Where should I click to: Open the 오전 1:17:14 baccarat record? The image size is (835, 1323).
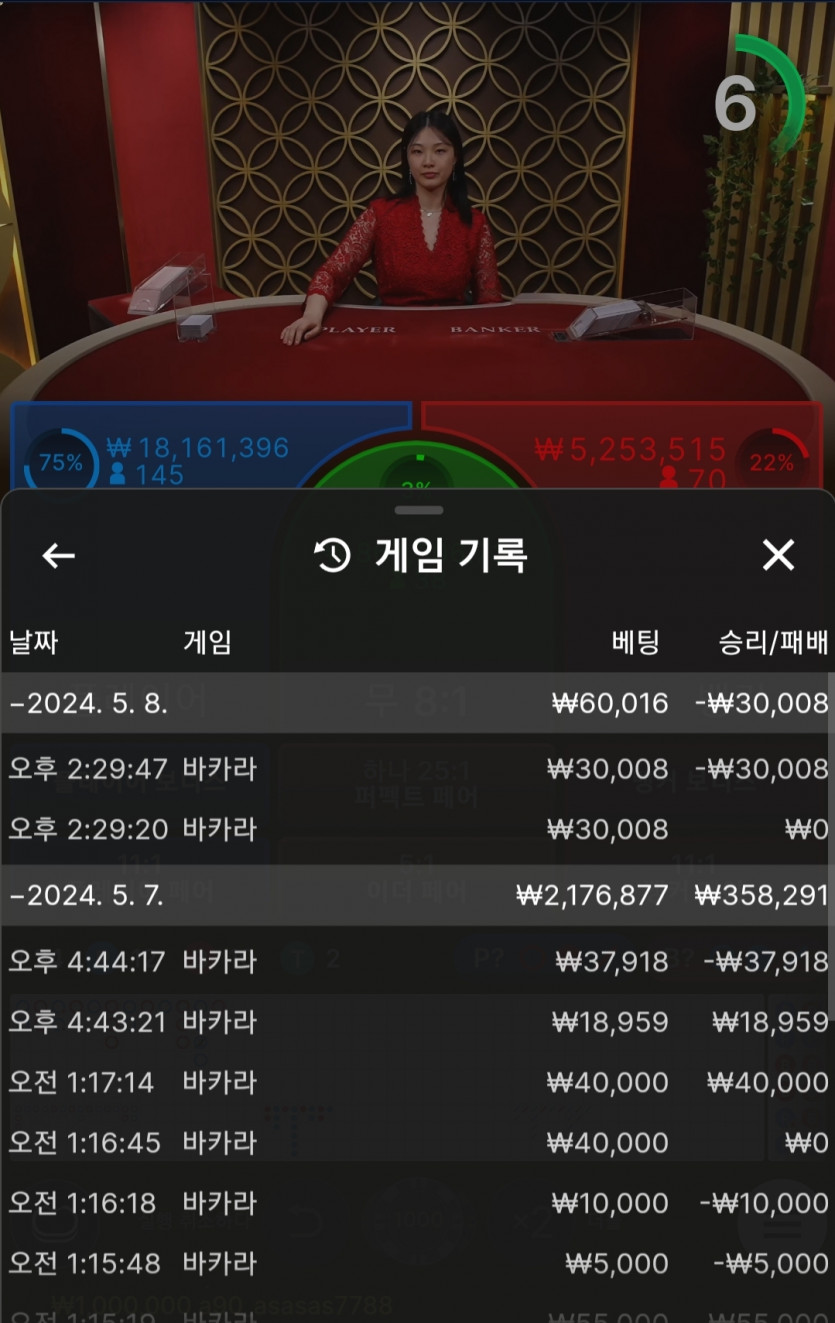tap(417, 1082)
